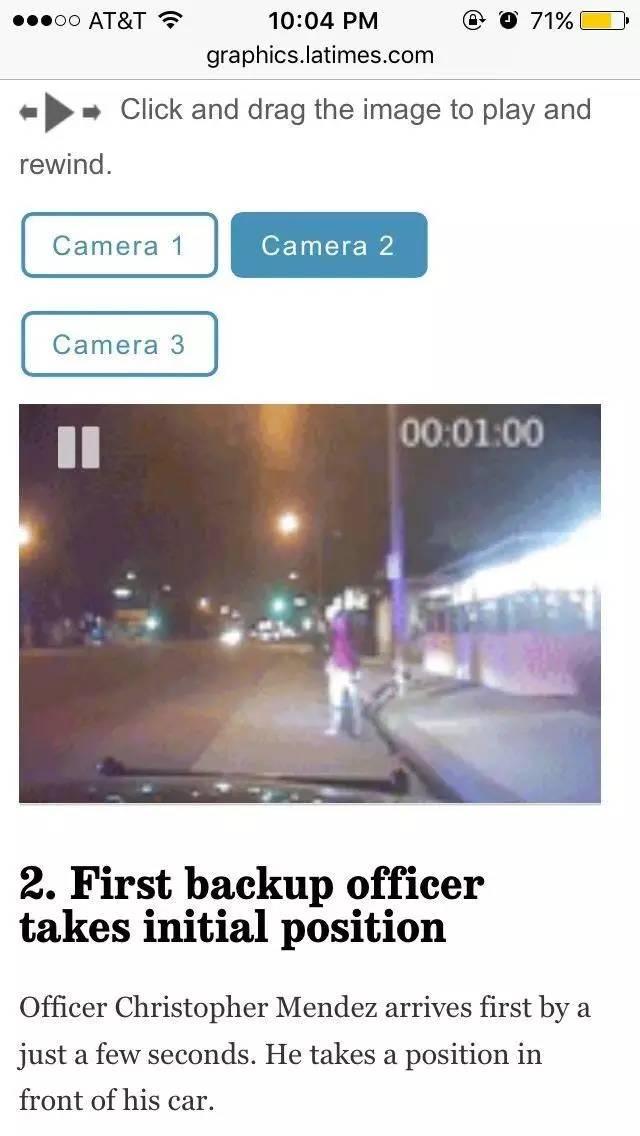Pause the video playback
The width and height of the screenshot is (640, 1136).
tap(78, 447)
